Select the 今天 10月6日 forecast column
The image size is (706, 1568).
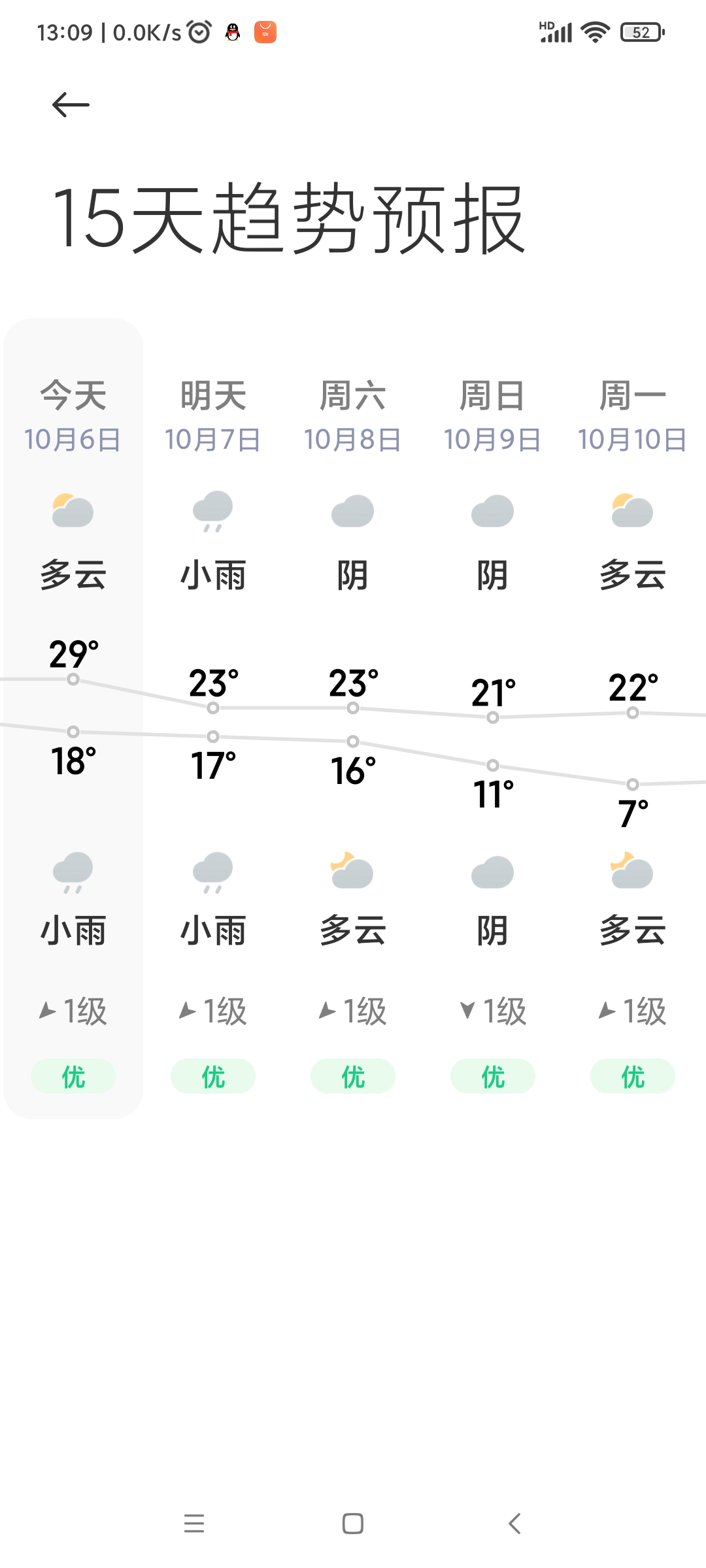(73, 719)
